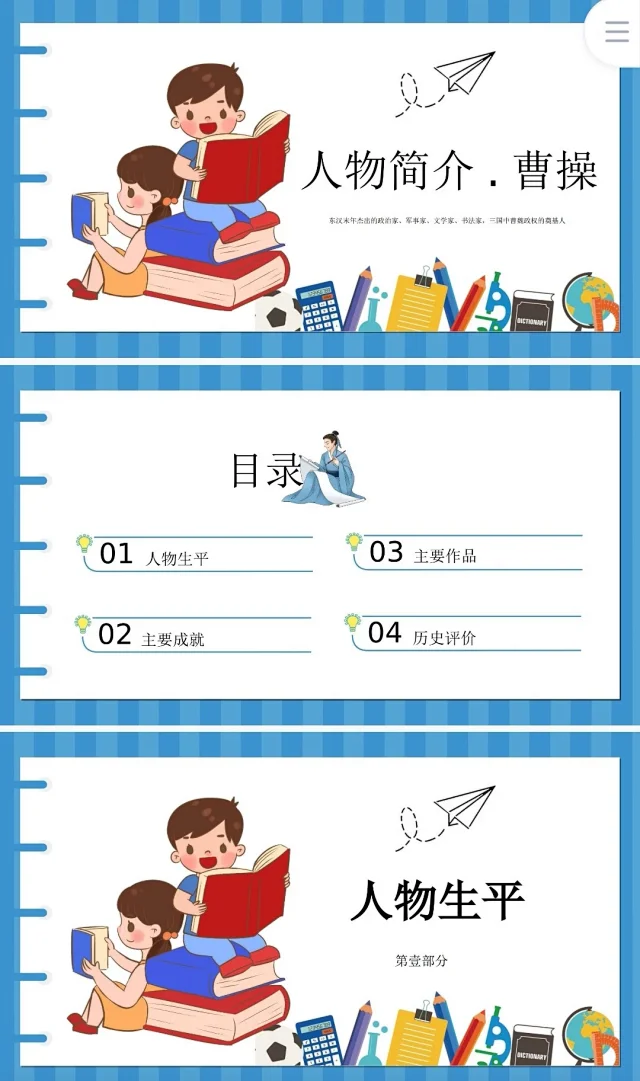Open the 人物简介.曹操 title slide preview
The width and height of the screenshot is (640, 1081).
(x=320, y=180)
